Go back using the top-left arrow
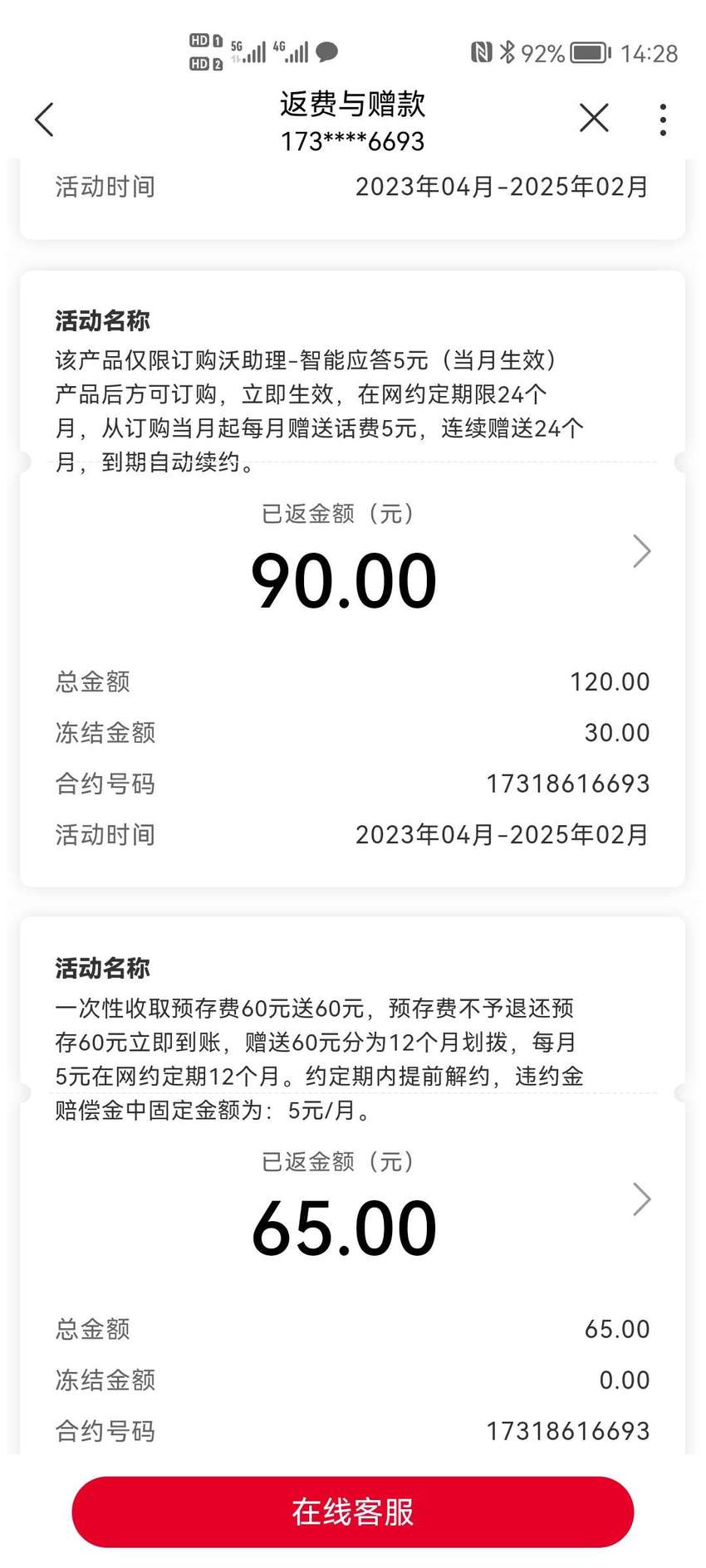Screen dimensions: 706x1568 click(x=45, y=120)
